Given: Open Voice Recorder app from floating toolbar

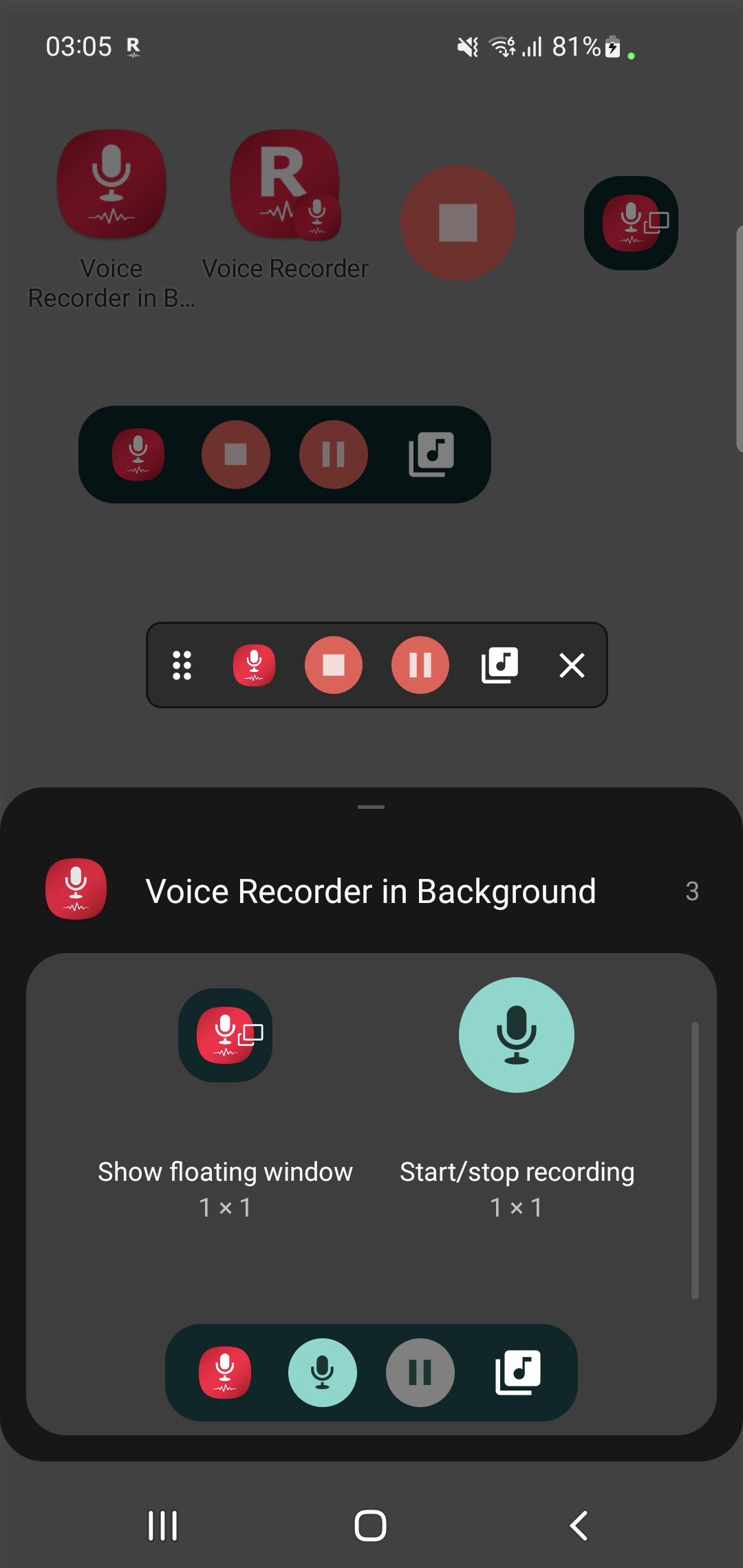Looking at the screenshot, I should (x=254, y=665).
